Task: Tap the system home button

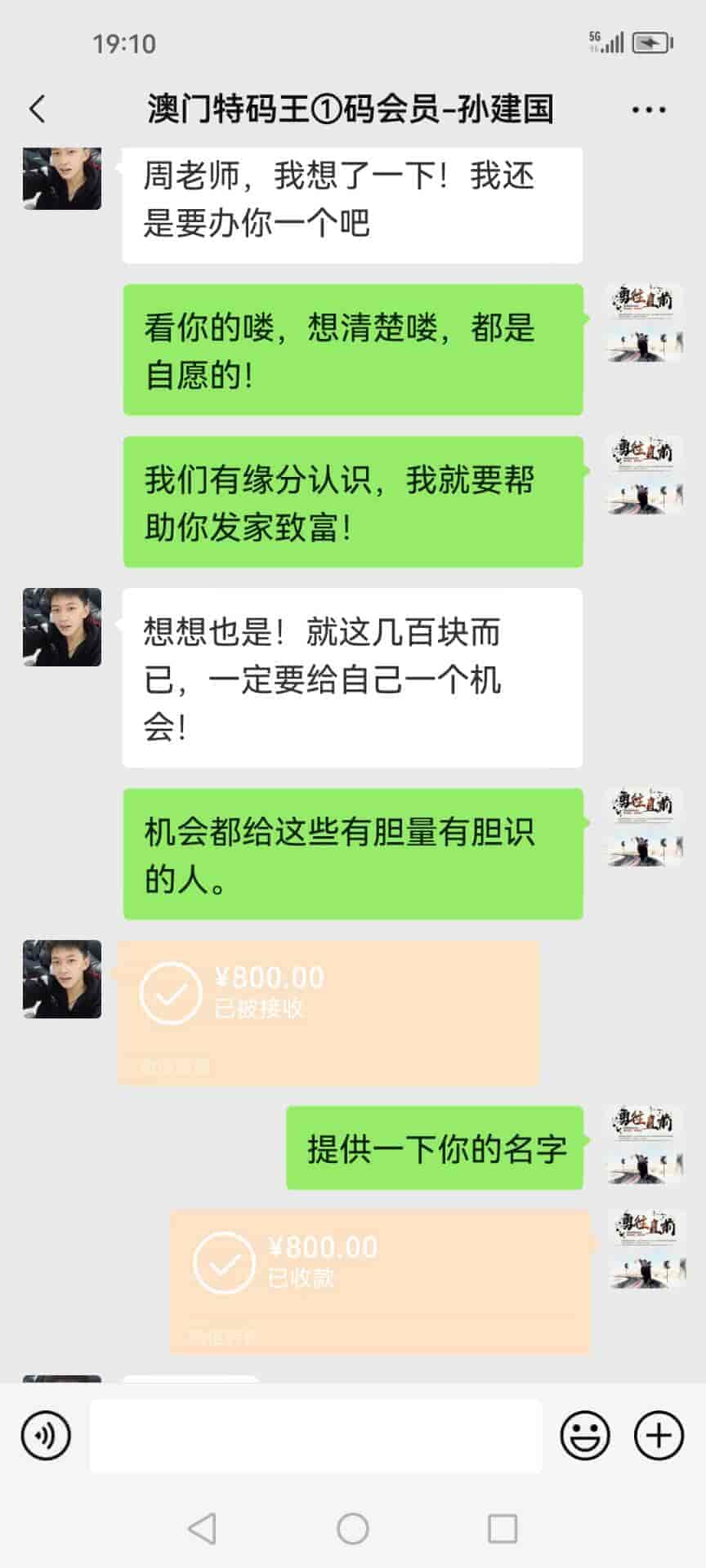Action: (x=353, y=1528)
